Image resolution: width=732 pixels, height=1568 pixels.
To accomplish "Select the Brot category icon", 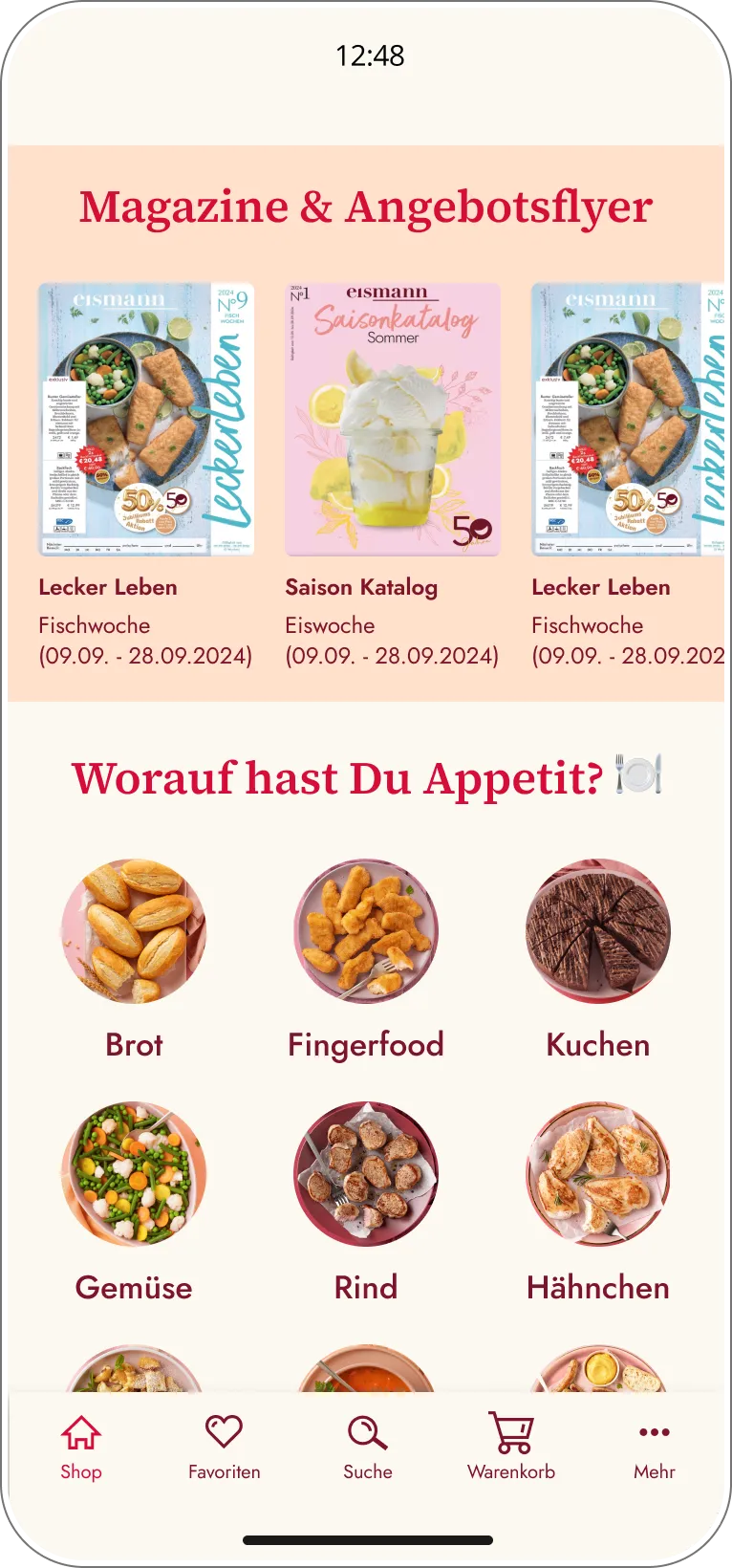I will pyautogui.click(x=134, y=932).
